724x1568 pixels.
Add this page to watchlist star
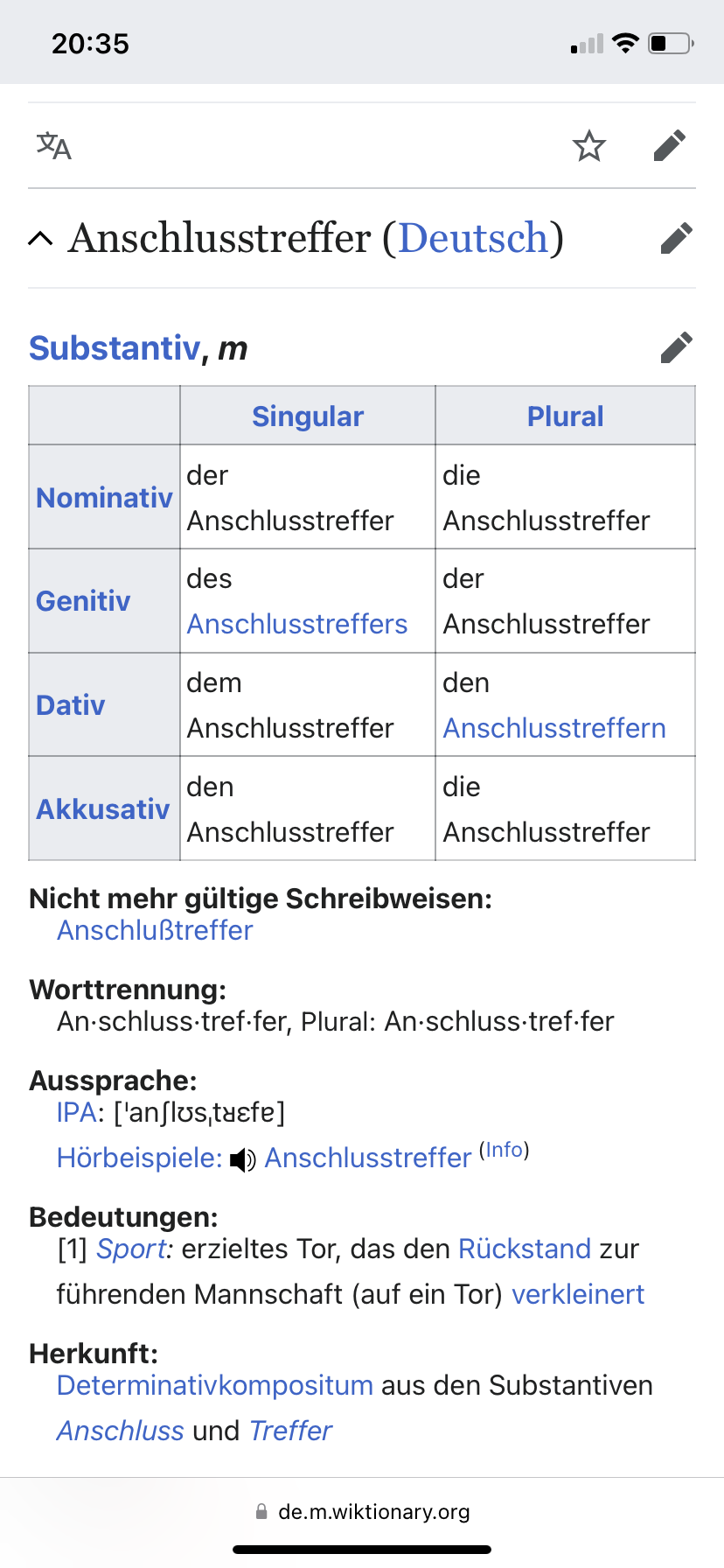coord(589,146)
